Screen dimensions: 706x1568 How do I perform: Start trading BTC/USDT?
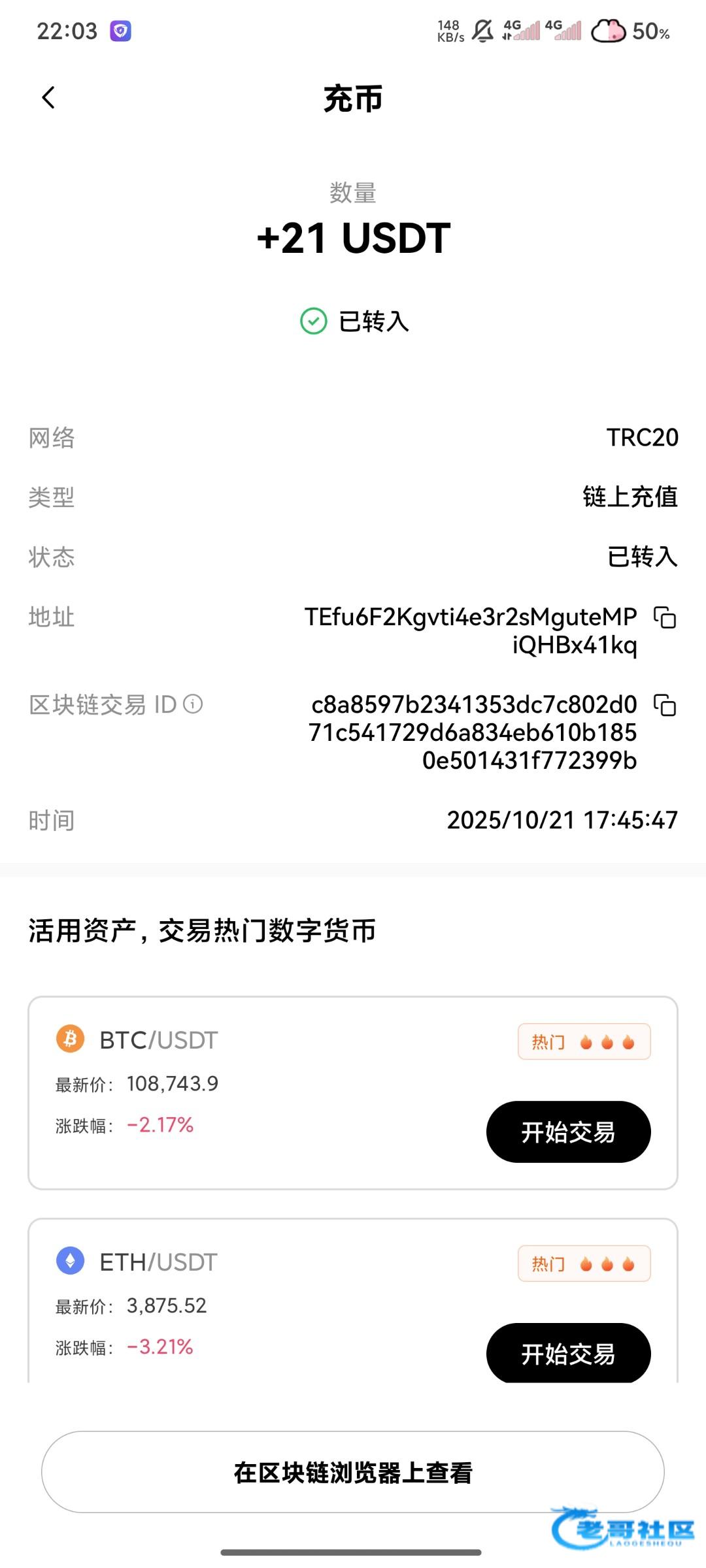point(568,1132)
